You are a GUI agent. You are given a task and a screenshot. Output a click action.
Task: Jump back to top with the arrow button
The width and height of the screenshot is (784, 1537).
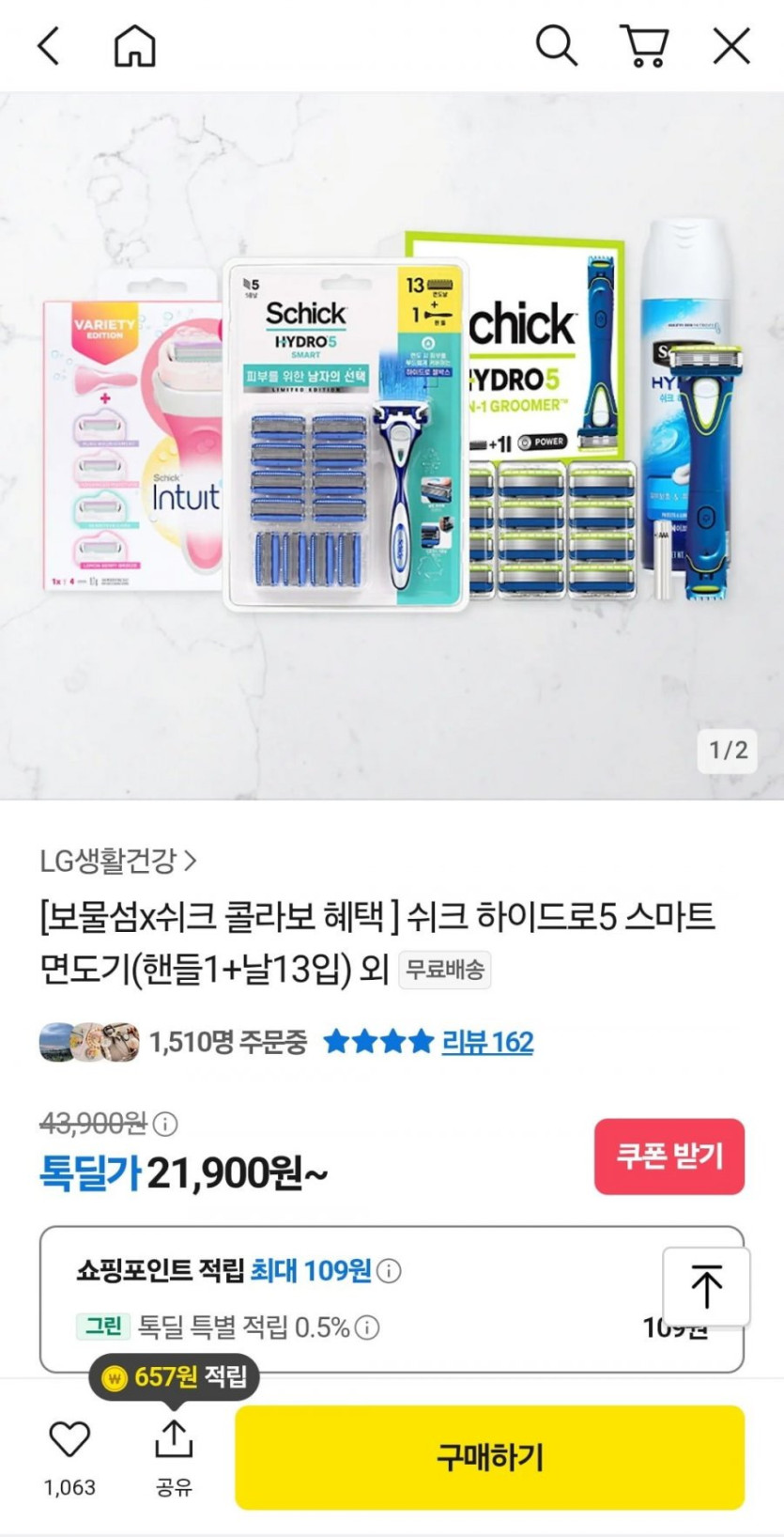[x=706, y=1286]
